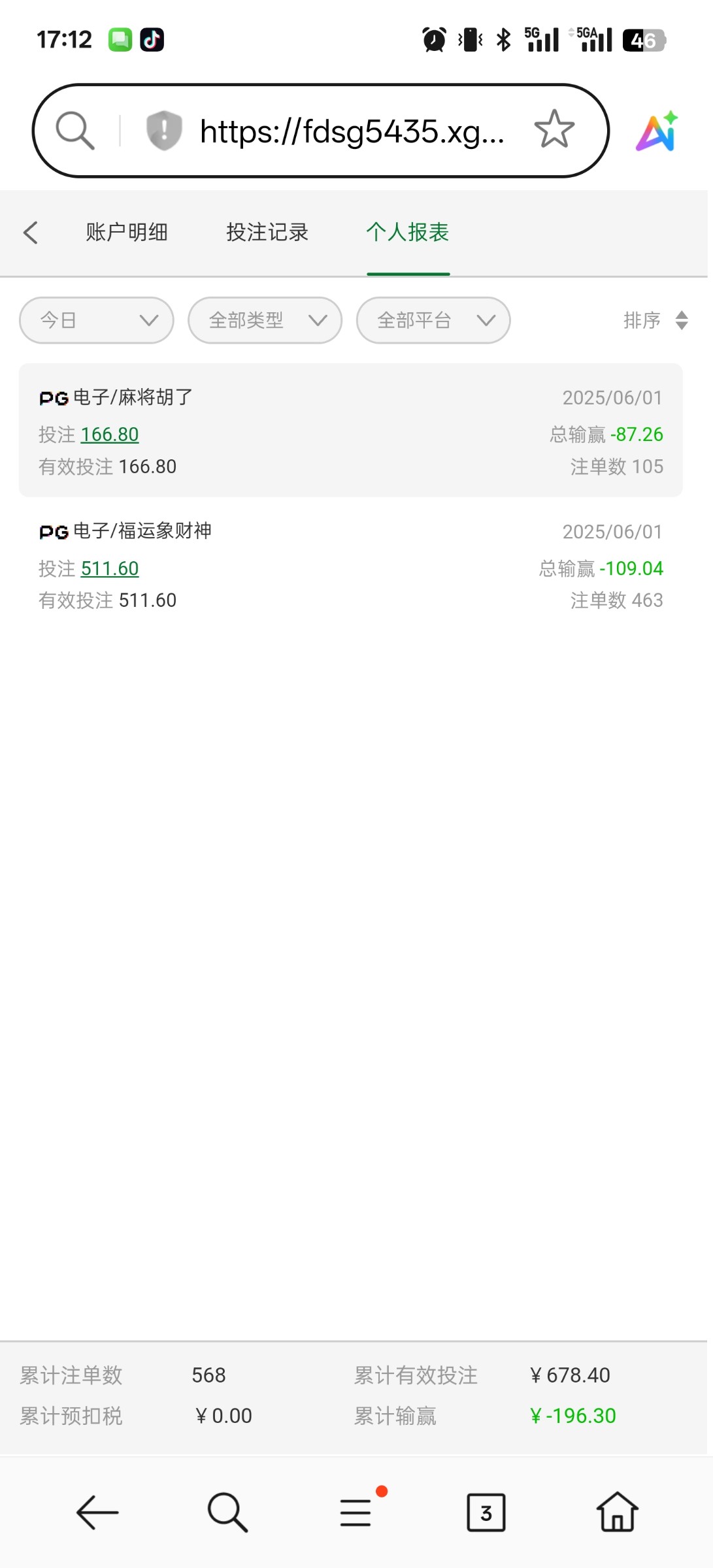Open the PG电子/麻将胡了 report card

[351, 431]
